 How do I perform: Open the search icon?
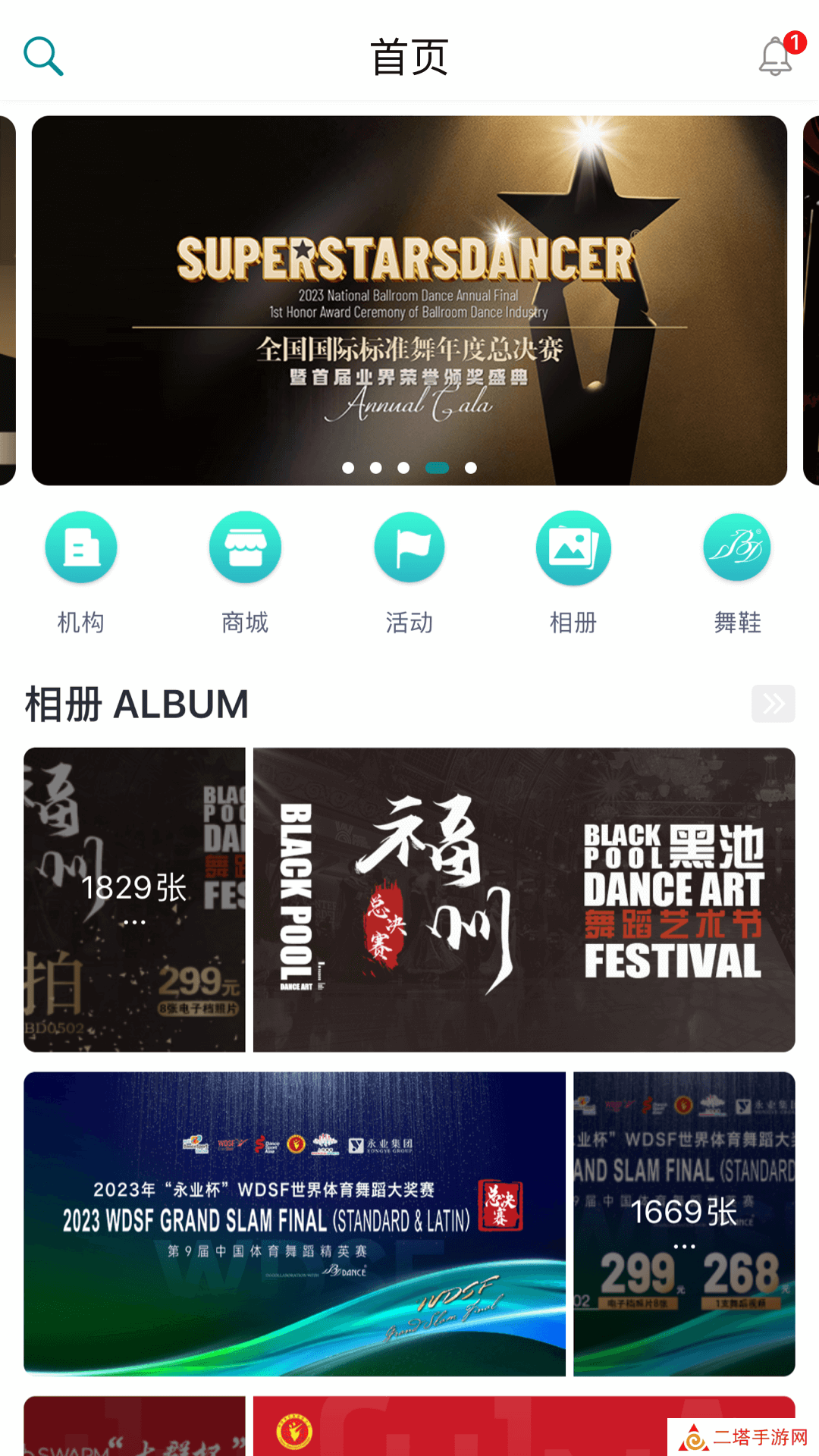pos(43,57)
